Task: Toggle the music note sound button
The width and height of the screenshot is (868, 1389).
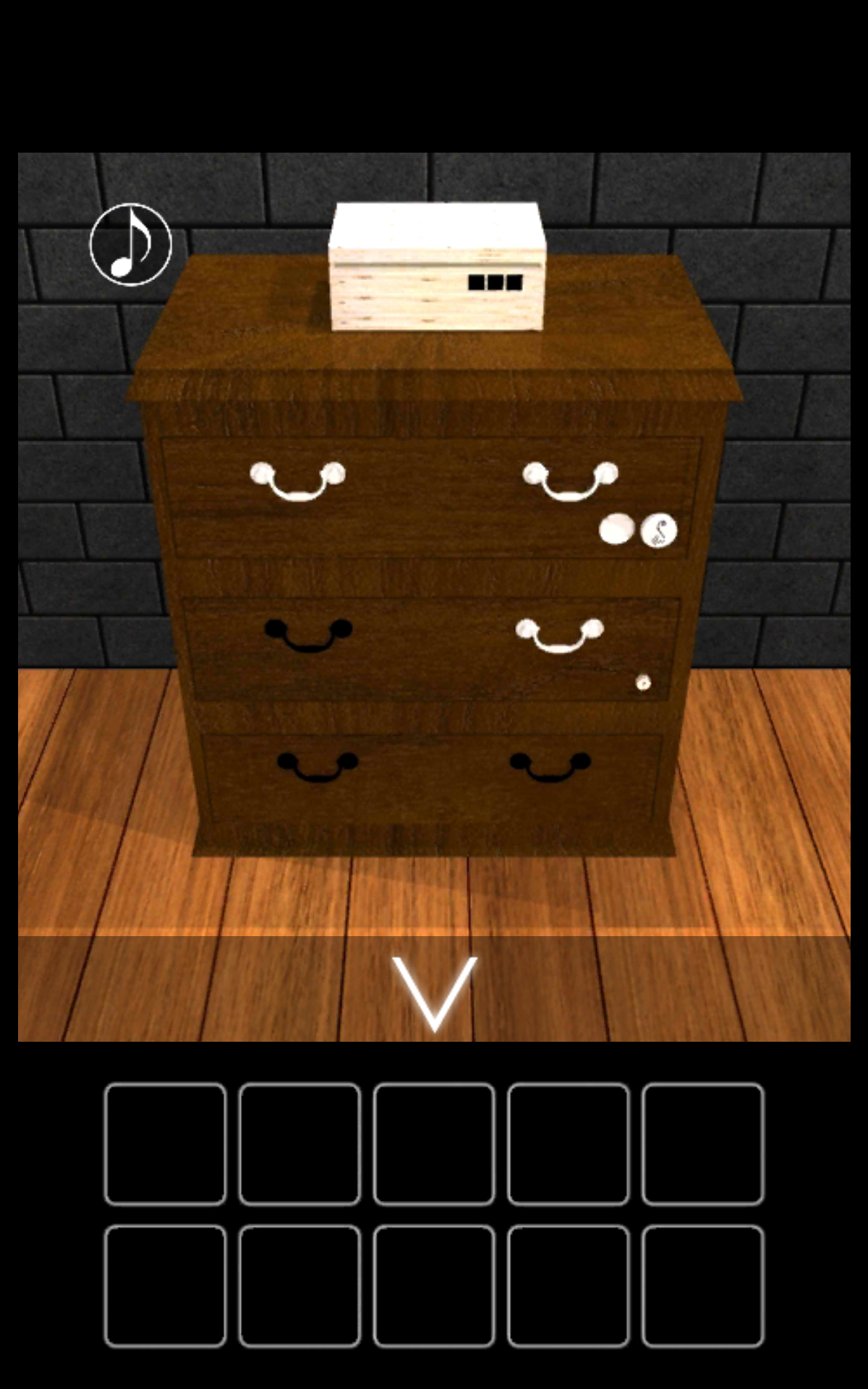Action: point(131,245)
